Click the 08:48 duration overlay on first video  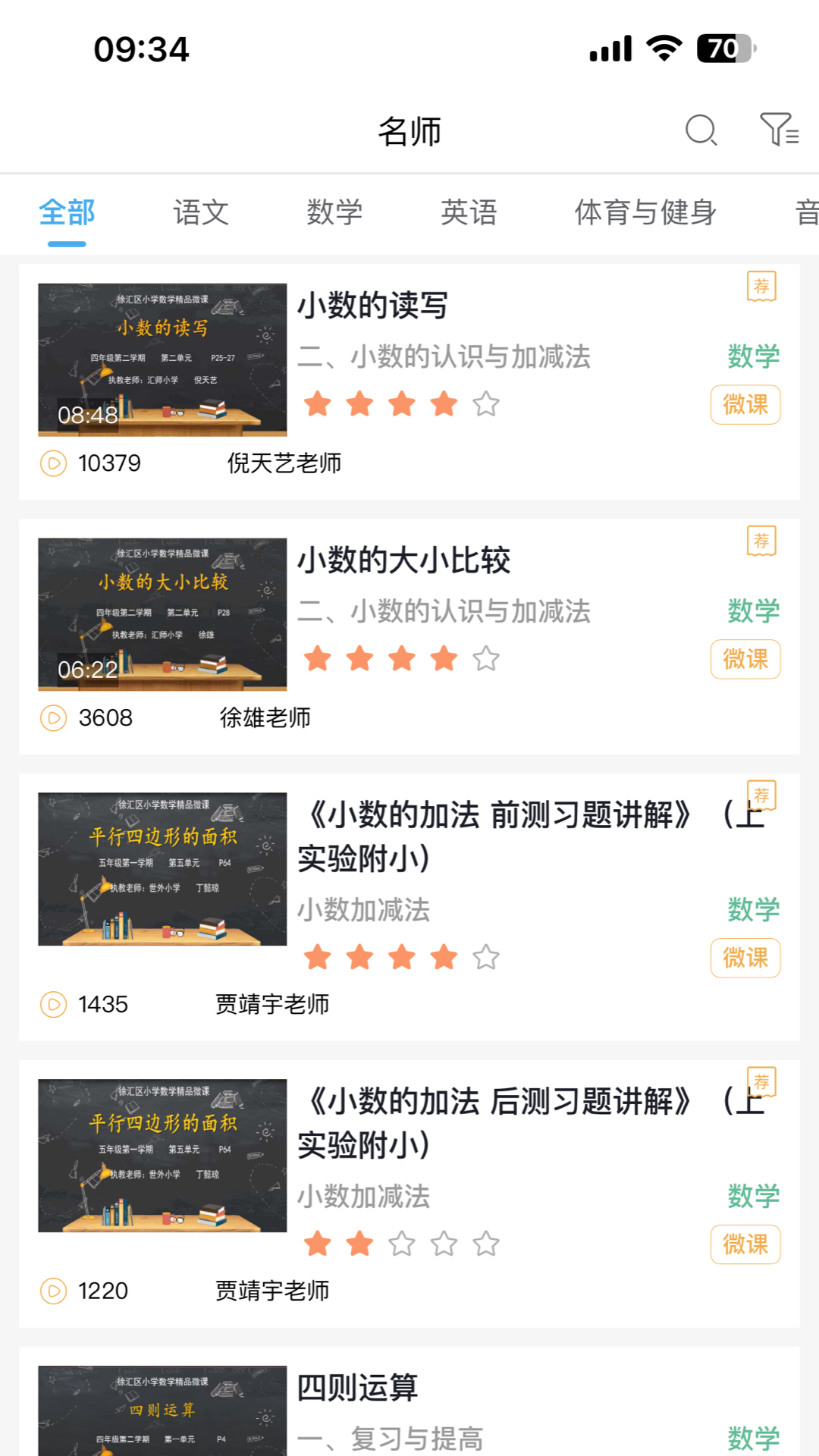tap(86, 416)
